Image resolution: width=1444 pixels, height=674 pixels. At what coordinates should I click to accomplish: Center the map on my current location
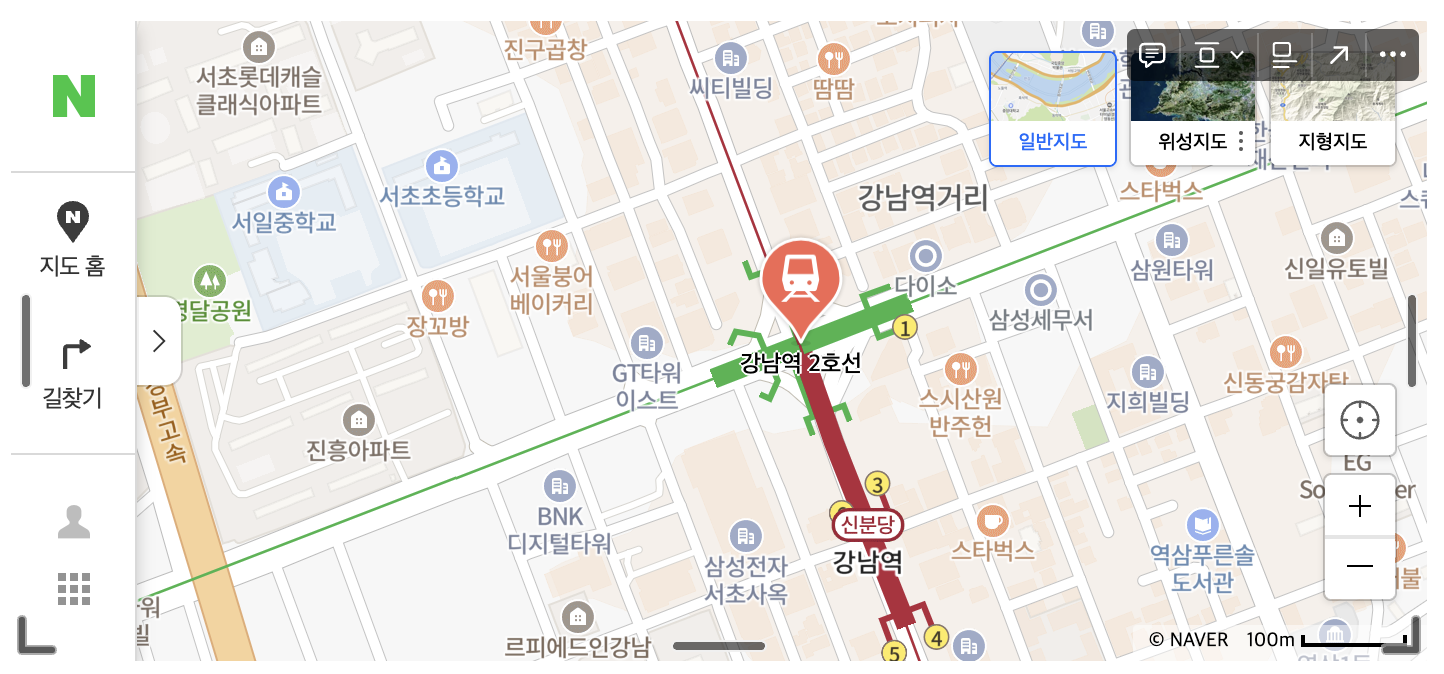coord(1359,421)
